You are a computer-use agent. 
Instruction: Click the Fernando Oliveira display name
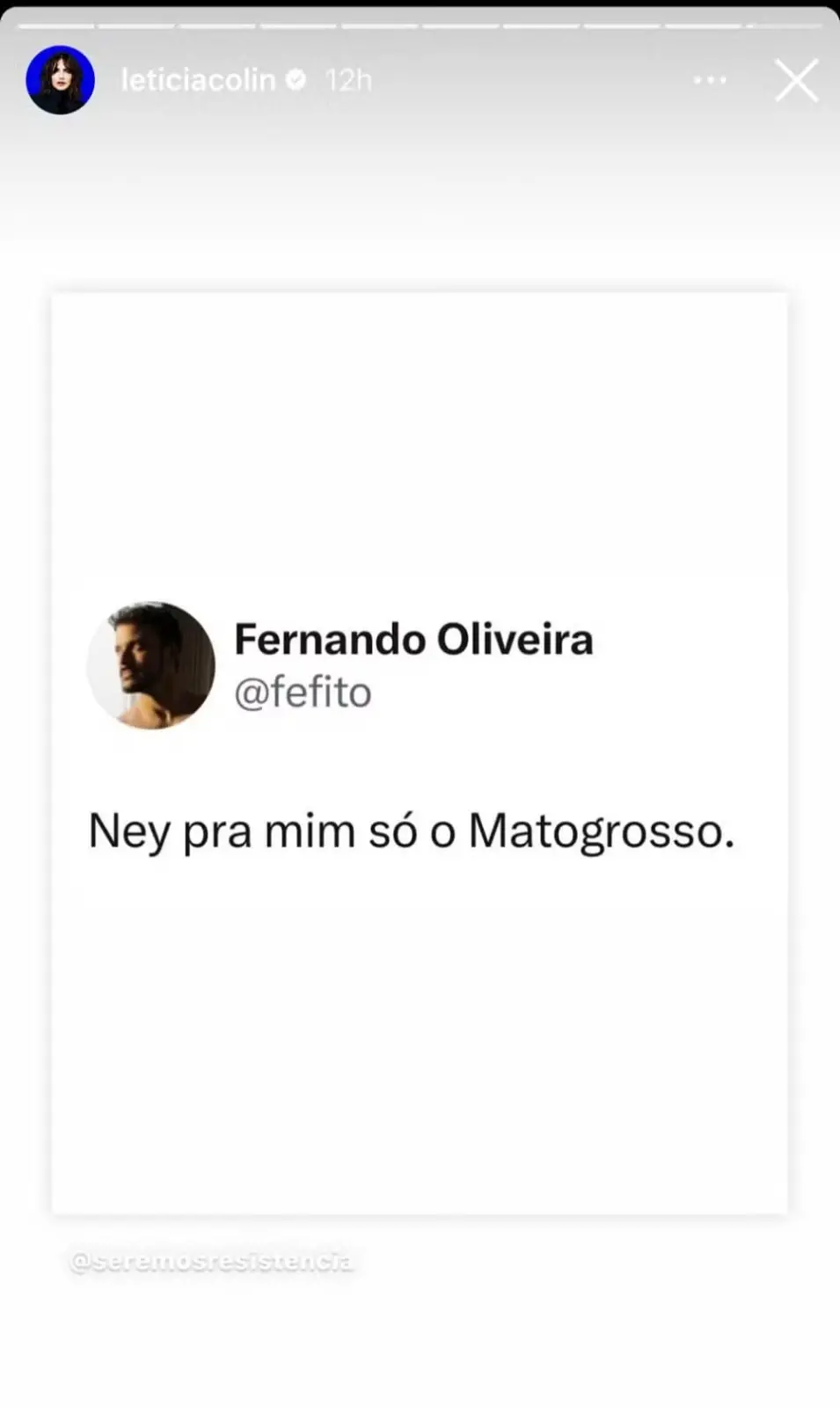click(x=414, y=640)
